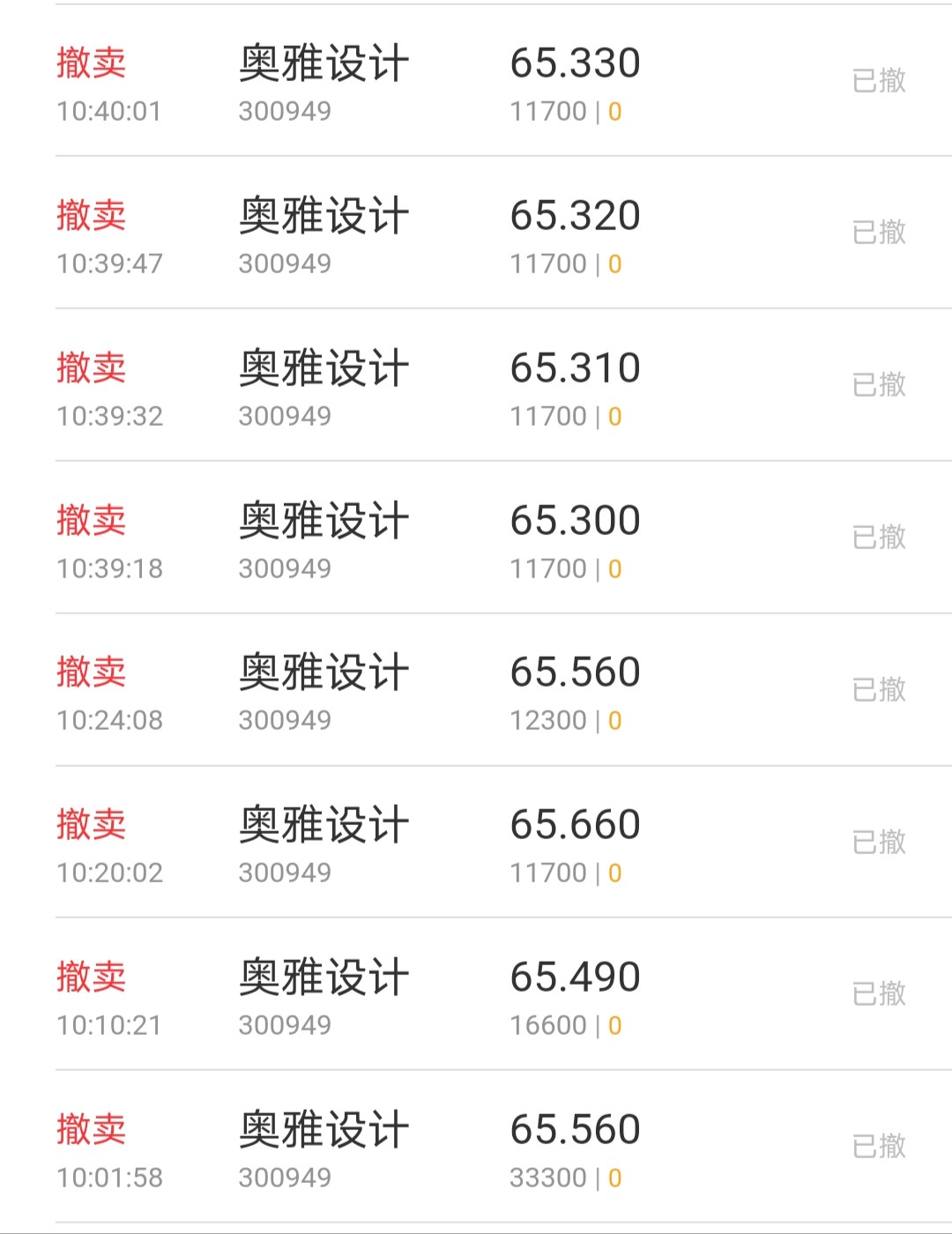Image resolution: width=952 pixels, height=1234 pixels.
Task: Click the 撤卖 label of the 10:10:21 row
Action: pos(90,977)
